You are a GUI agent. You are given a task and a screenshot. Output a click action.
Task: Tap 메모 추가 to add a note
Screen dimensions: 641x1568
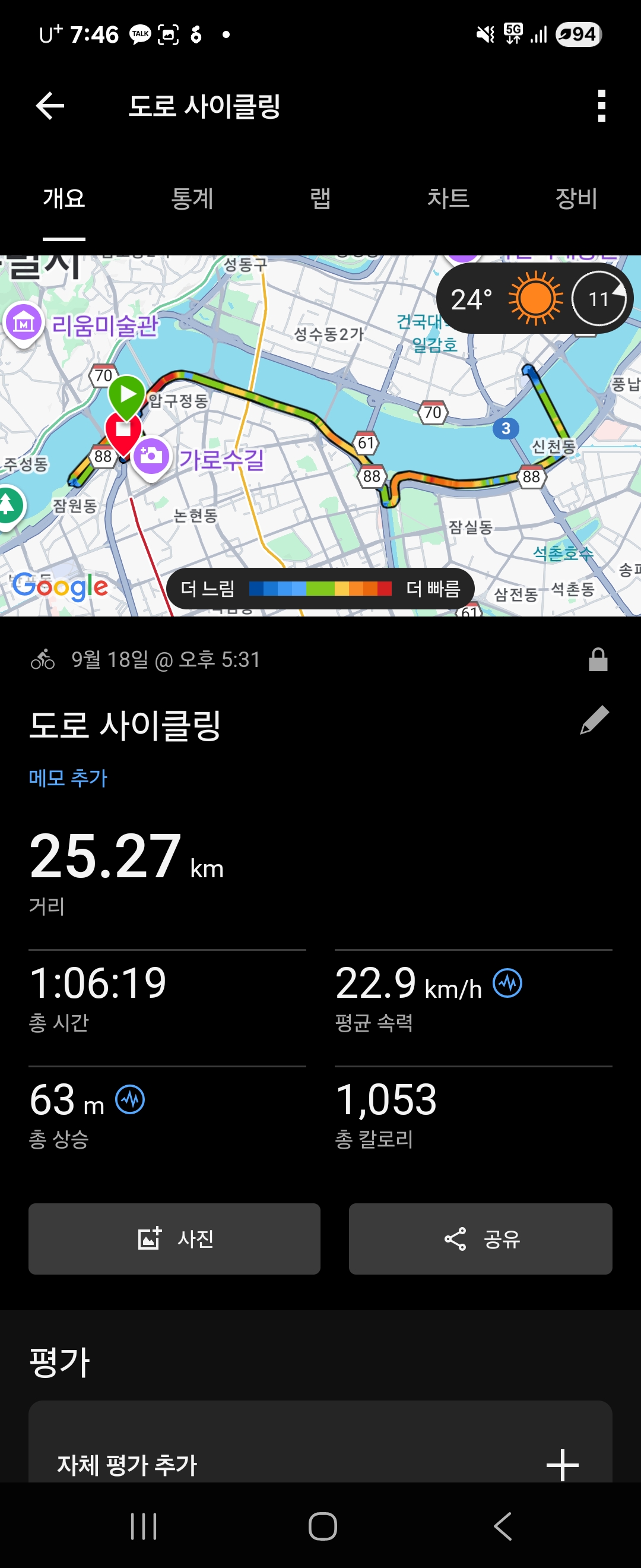[68, 778]
